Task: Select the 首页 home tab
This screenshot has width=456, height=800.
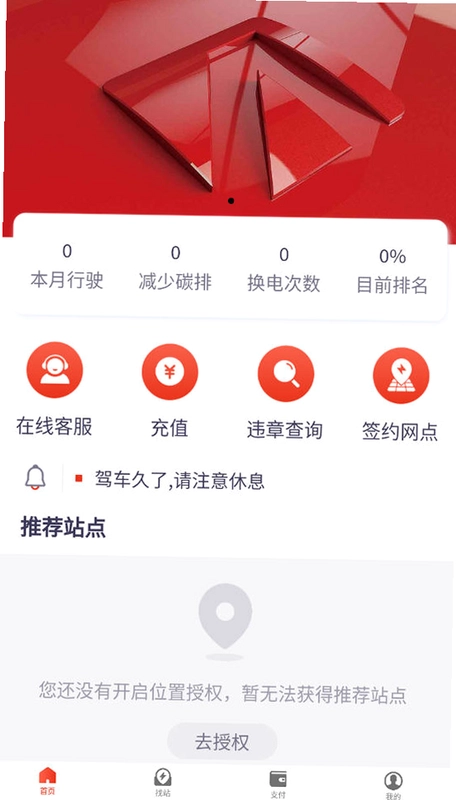Action: [47, 781]
